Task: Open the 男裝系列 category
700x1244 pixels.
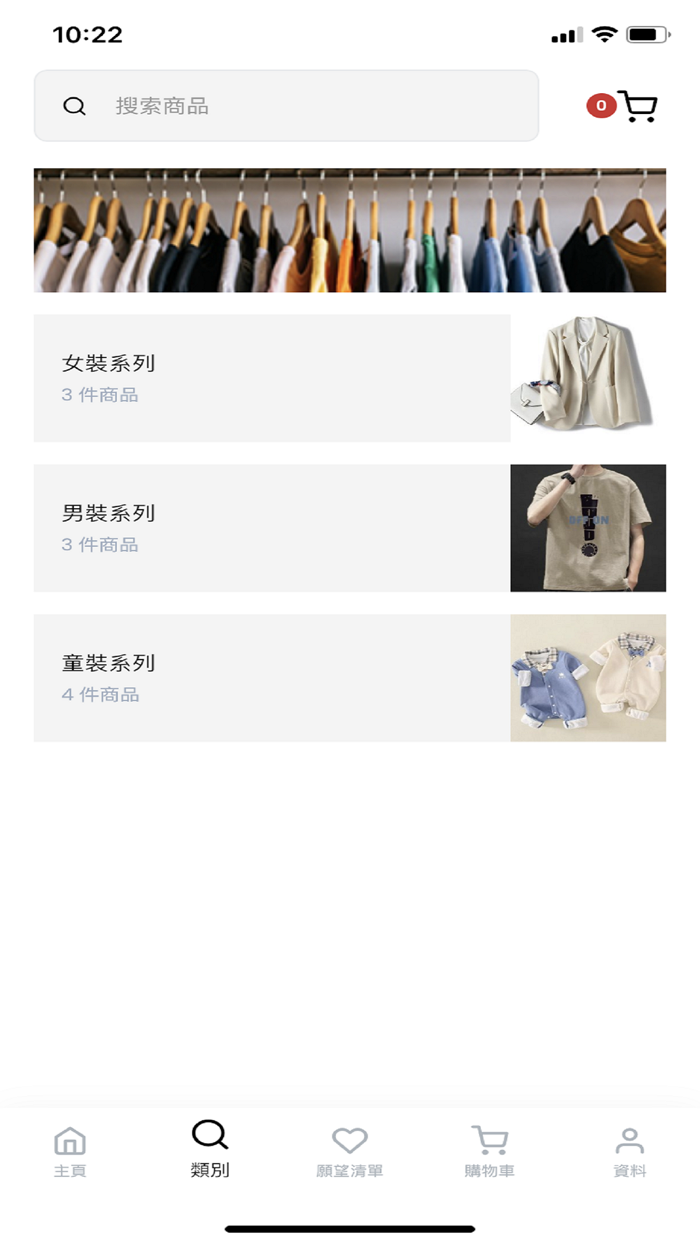Action: (350, 528)
